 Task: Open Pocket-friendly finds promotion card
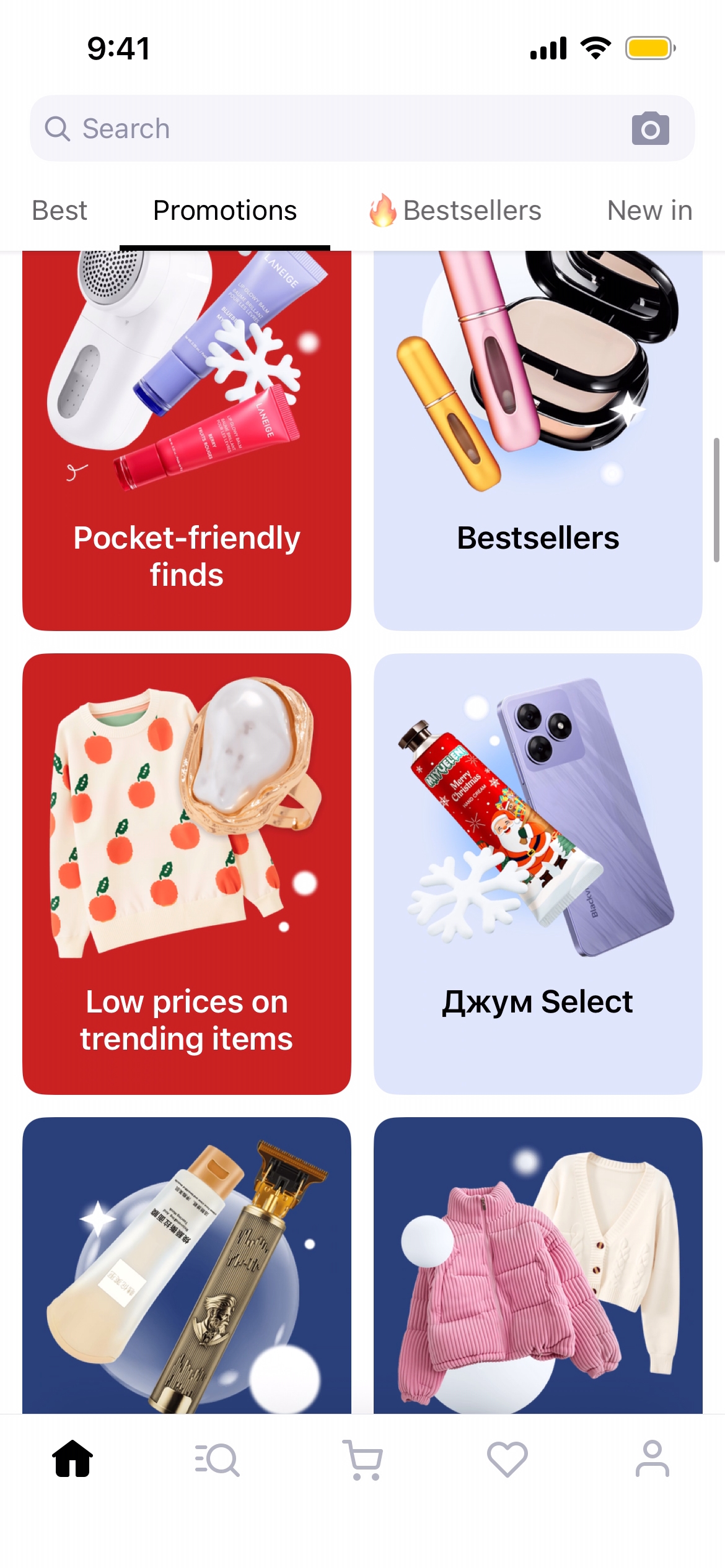187,440
